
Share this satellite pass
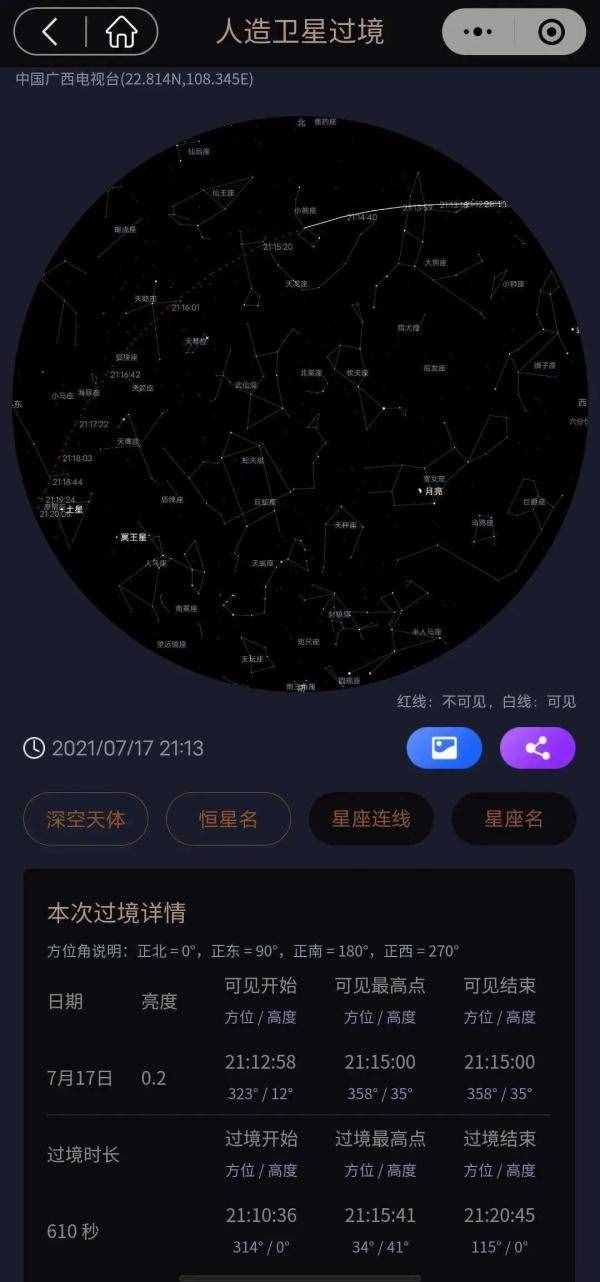[x=538, y=748]
